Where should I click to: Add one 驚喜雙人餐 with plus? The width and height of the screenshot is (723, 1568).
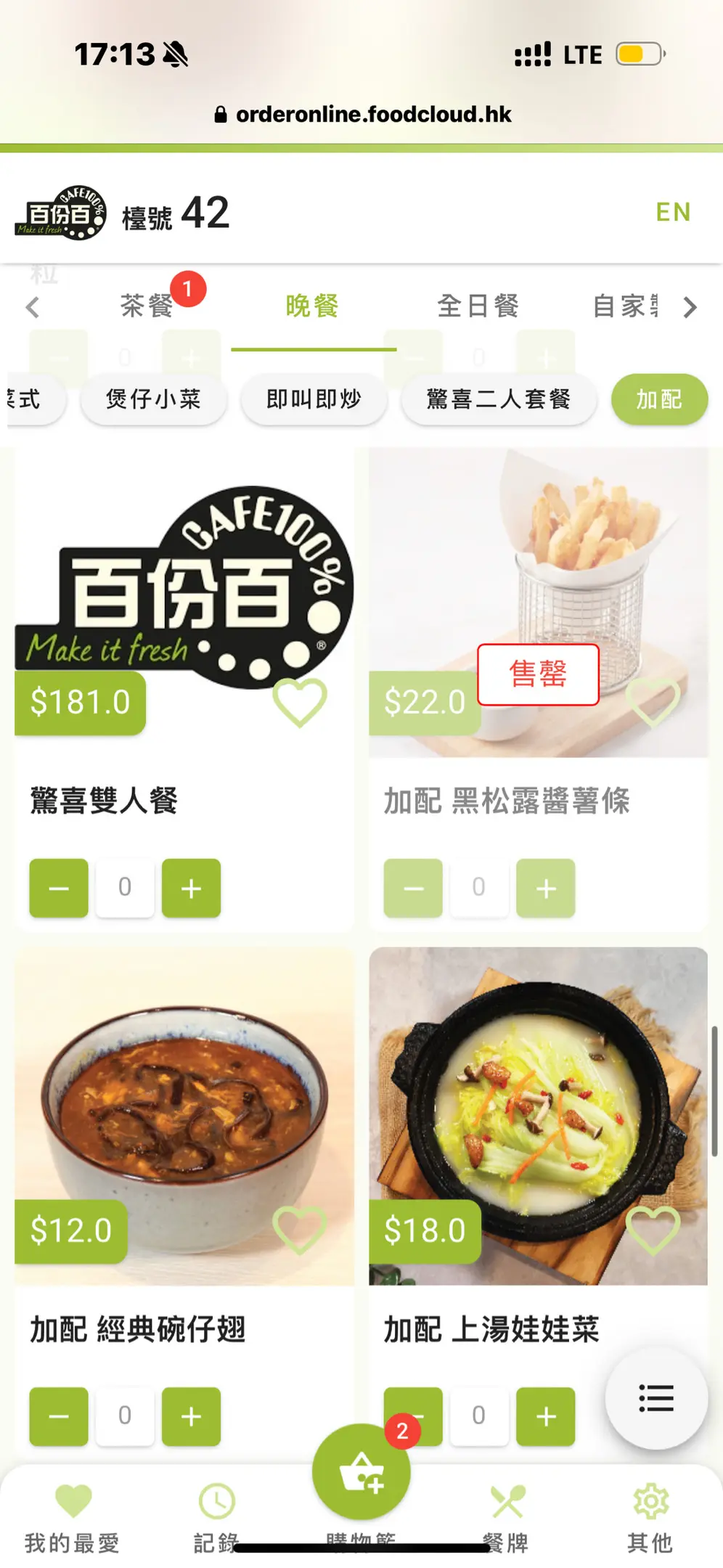191,888
